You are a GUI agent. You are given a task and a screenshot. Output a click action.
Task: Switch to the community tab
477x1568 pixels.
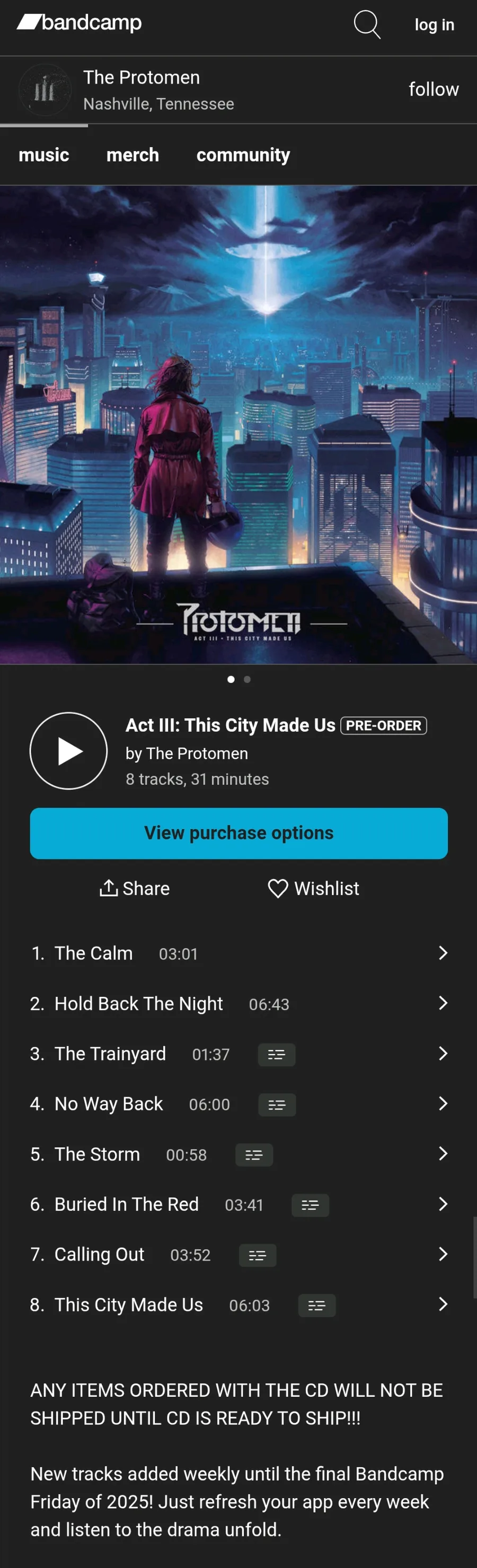coord(243,155)
